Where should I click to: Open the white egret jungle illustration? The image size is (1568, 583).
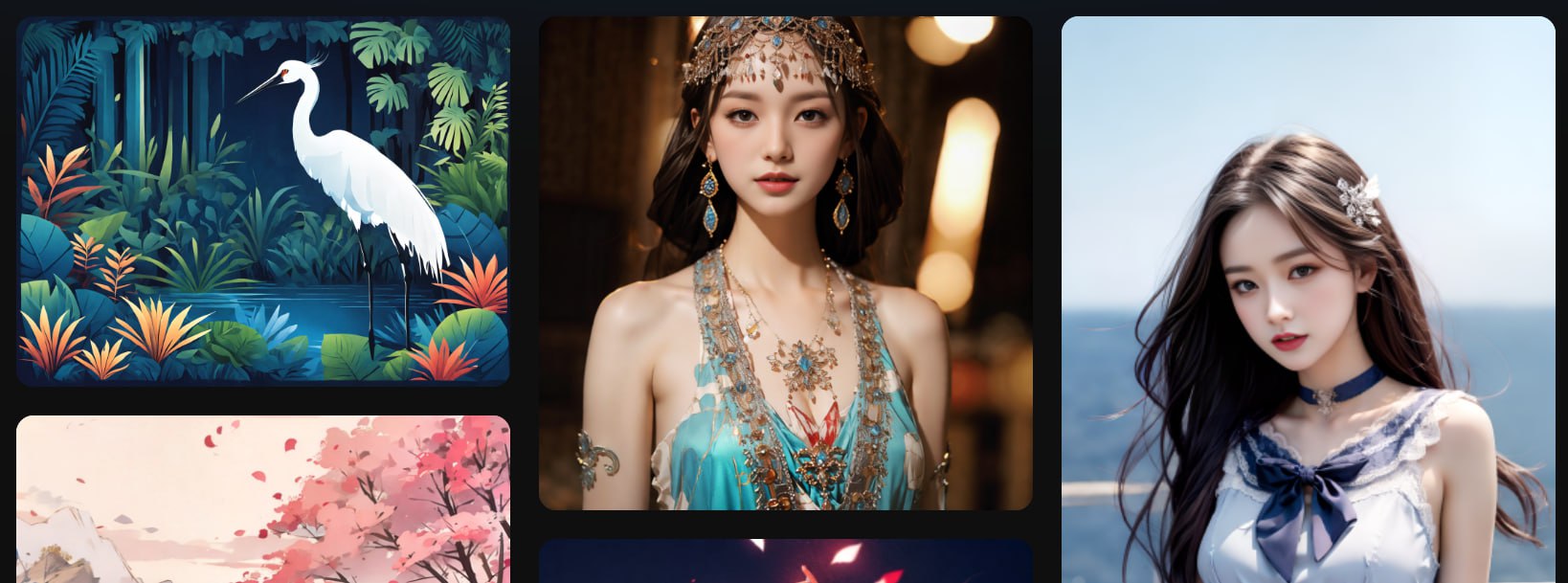pyautogui.click(x=263, y=201)
